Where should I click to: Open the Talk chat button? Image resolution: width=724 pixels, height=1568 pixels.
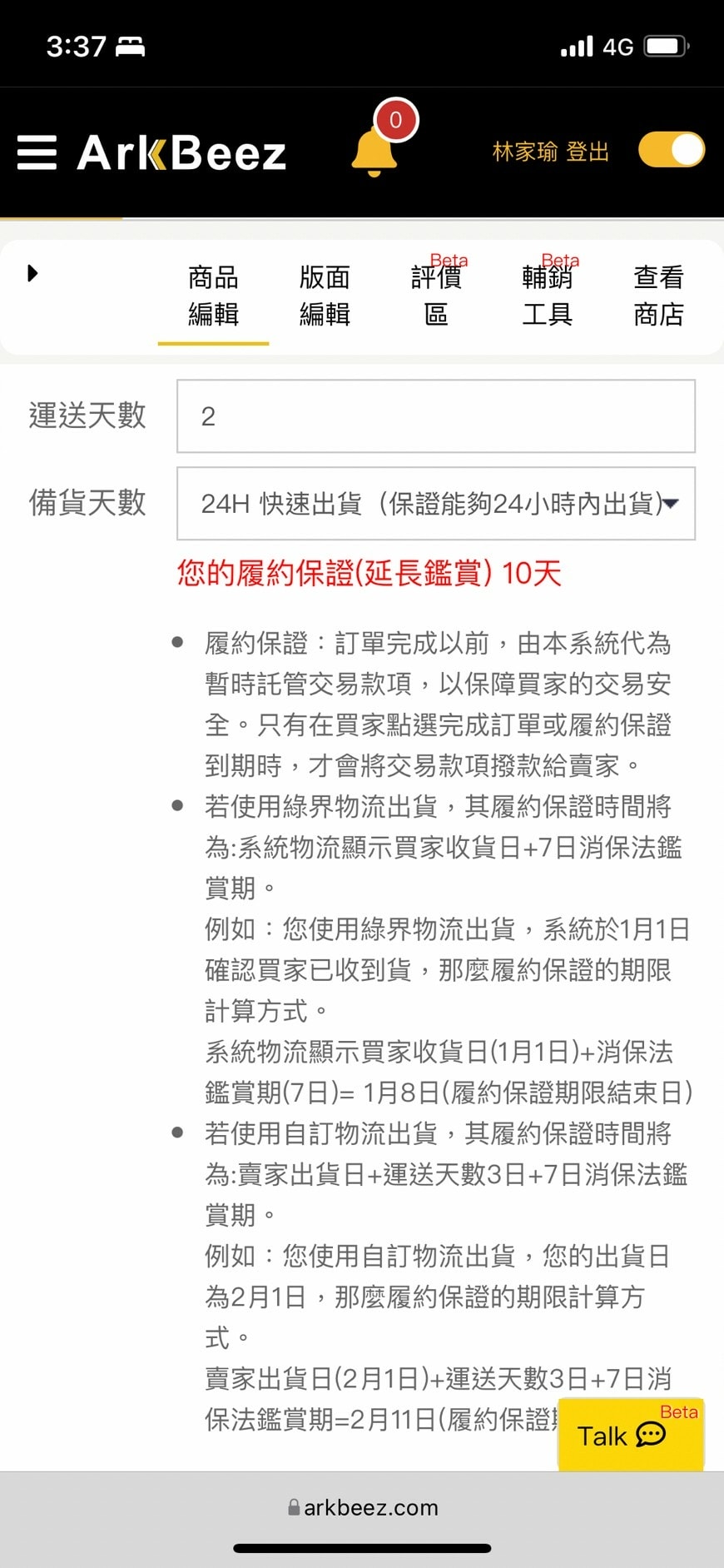630,1435
